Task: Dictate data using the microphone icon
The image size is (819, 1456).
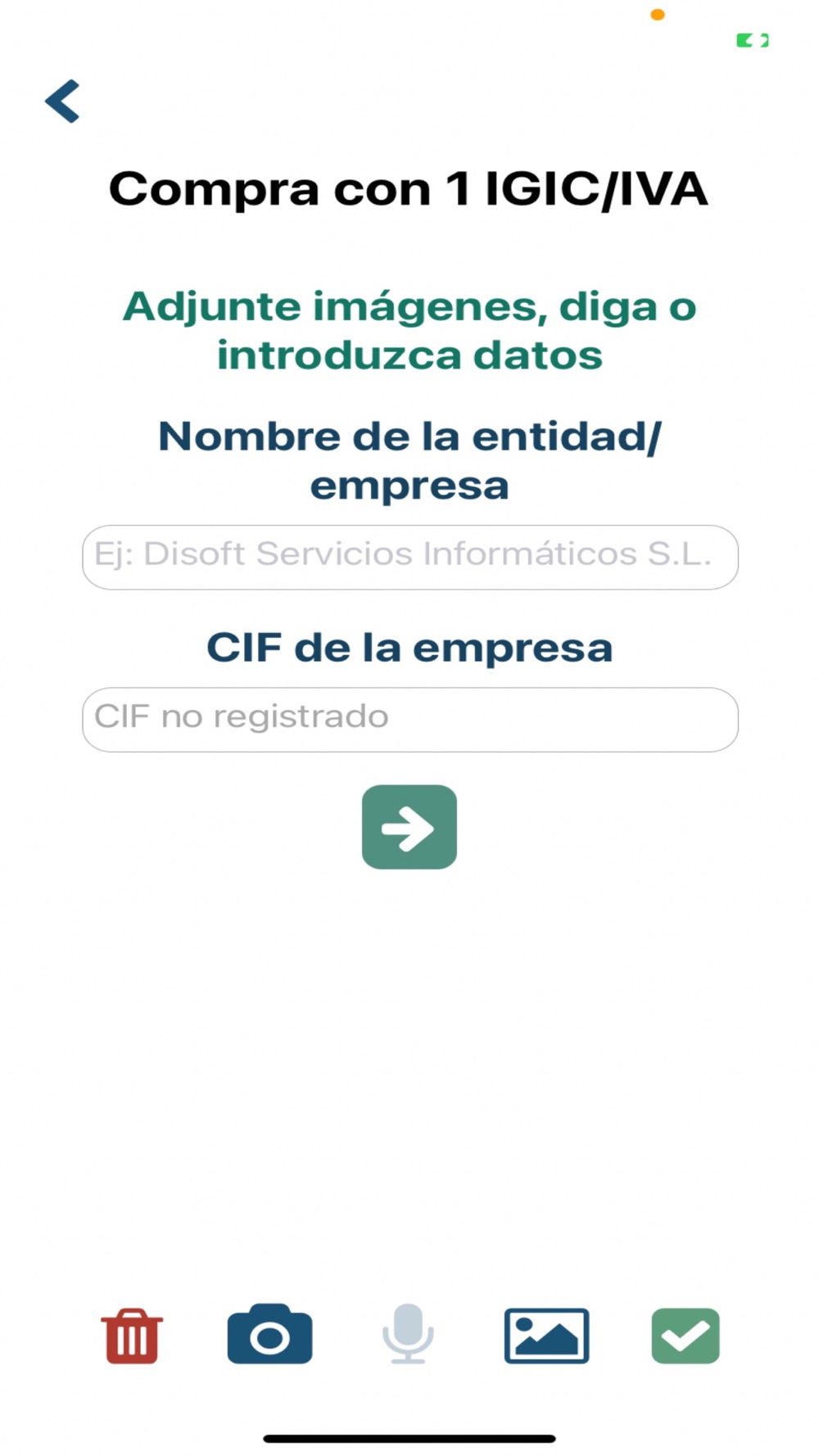Action: (408, 1334)
